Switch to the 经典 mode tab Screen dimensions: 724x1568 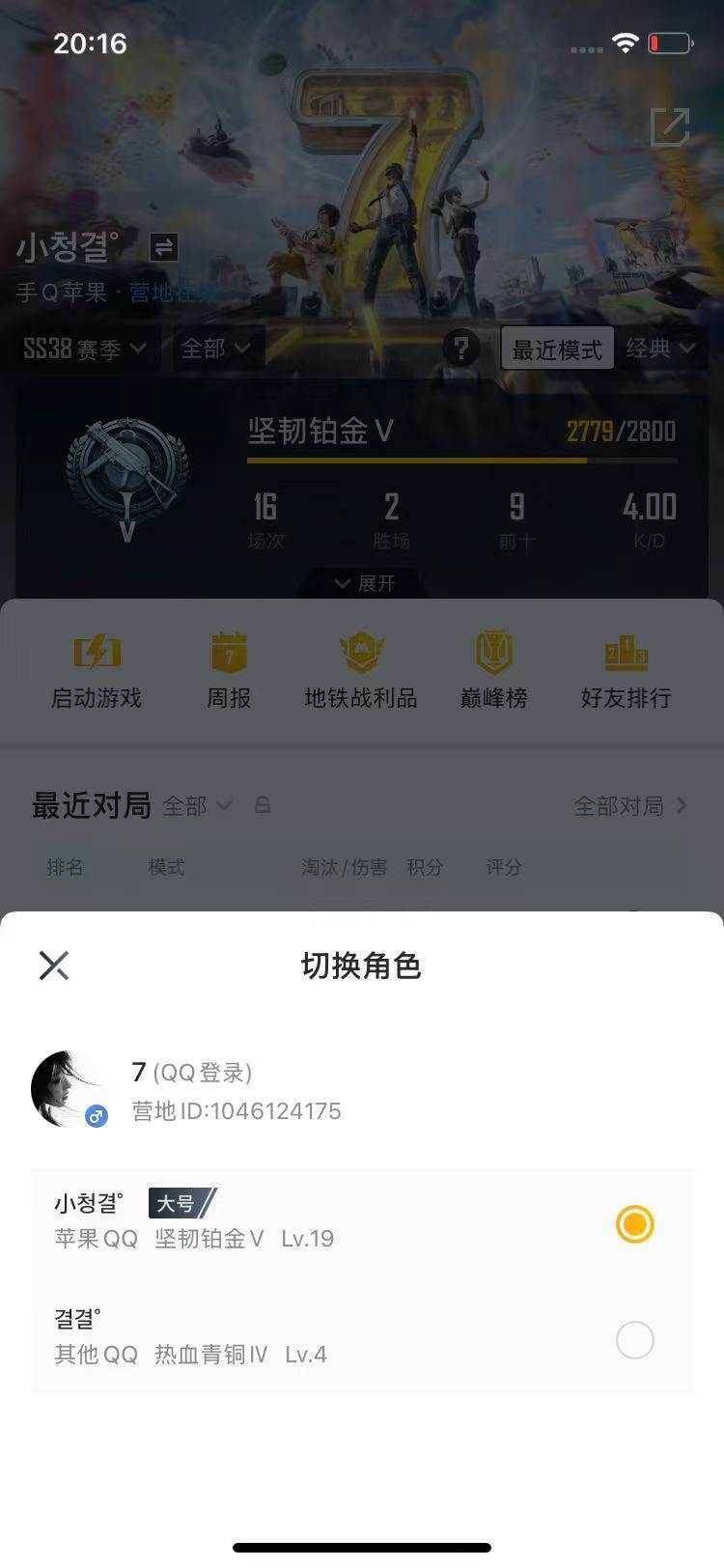point(661,348)
